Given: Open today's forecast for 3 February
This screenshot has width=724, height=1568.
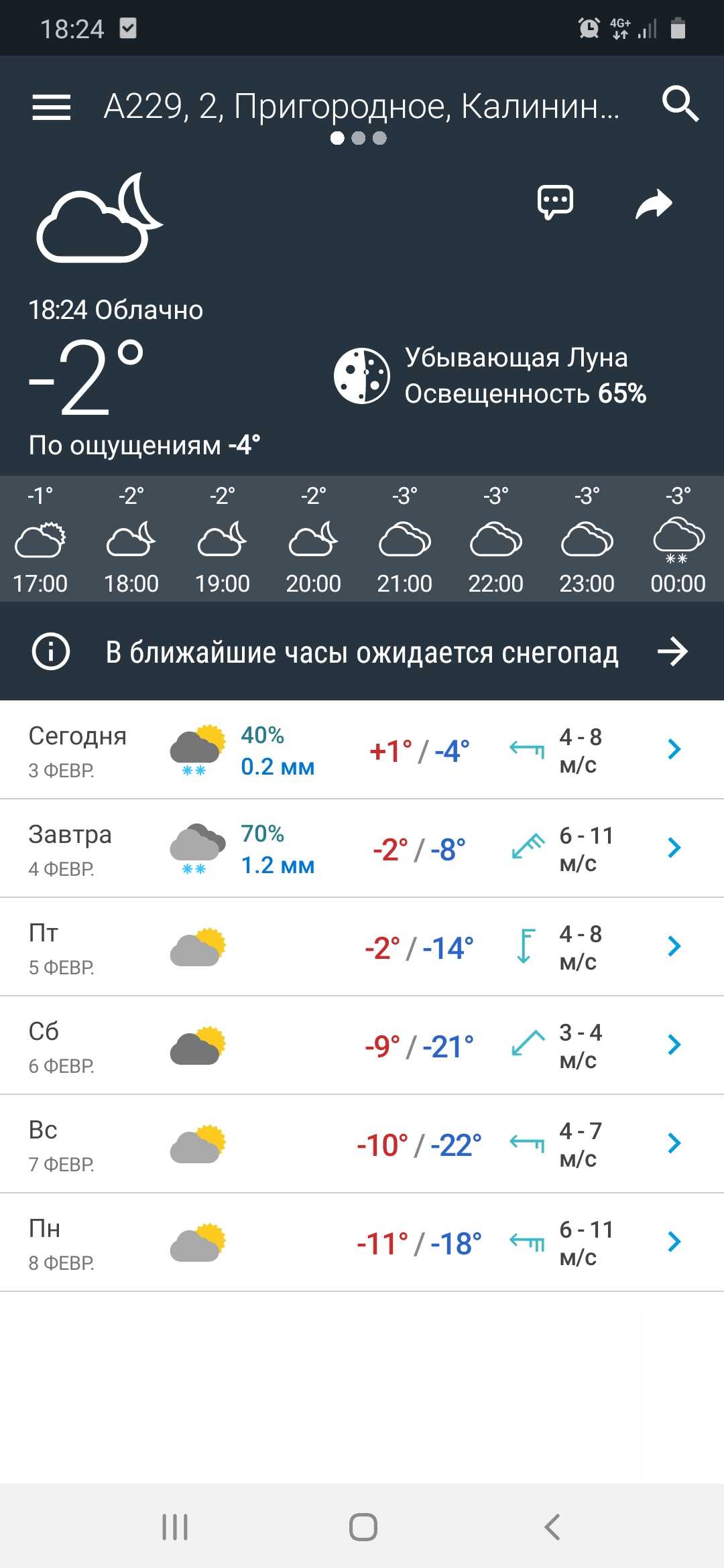Looking at the screenshot, I should tap(362, 750).
